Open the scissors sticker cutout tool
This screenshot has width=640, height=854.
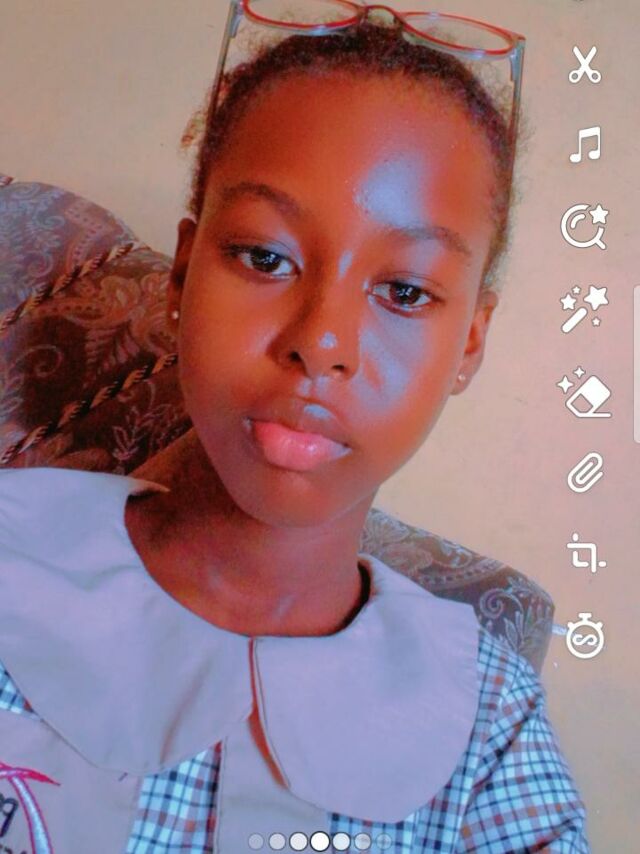click(x=585, y=64)
